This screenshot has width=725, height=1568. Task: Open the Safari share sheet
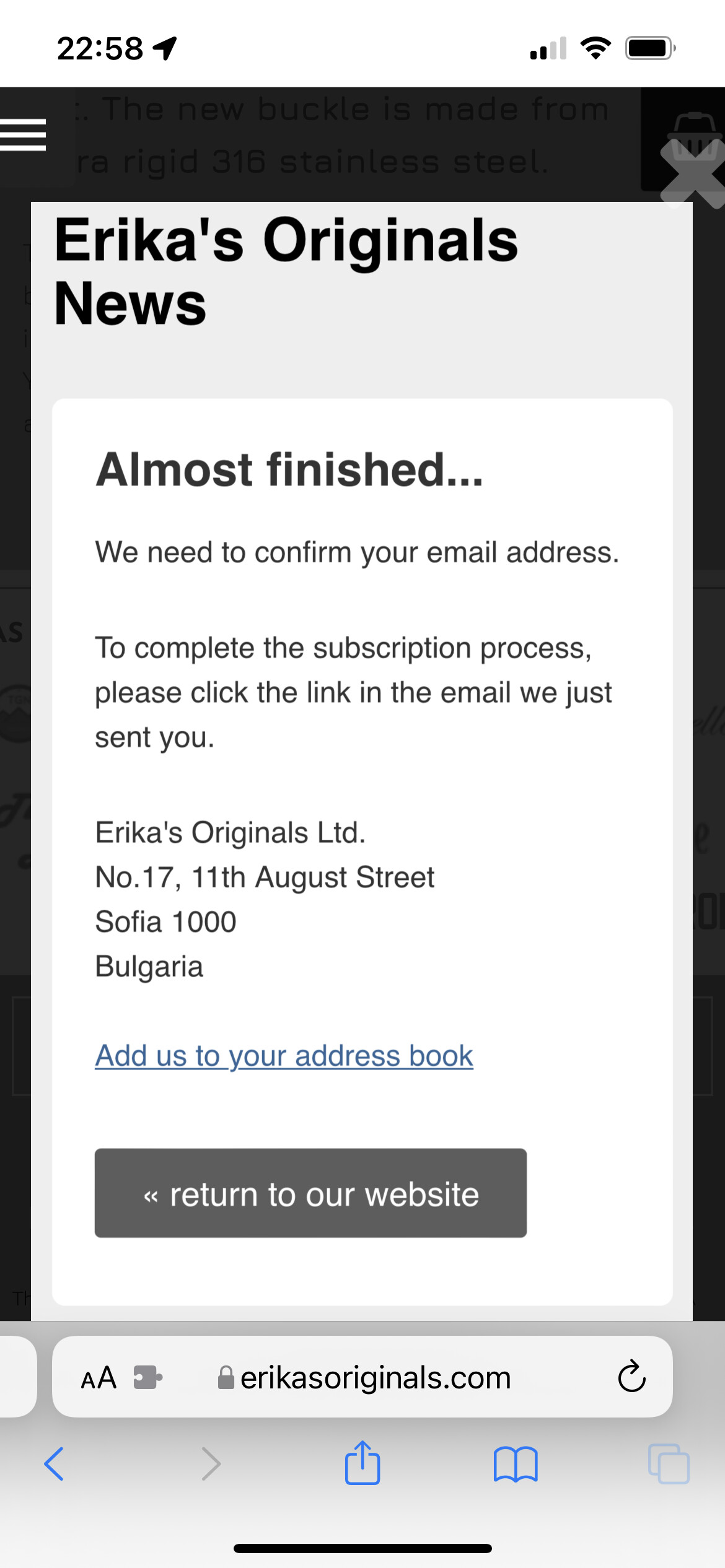pos(362,1463)
